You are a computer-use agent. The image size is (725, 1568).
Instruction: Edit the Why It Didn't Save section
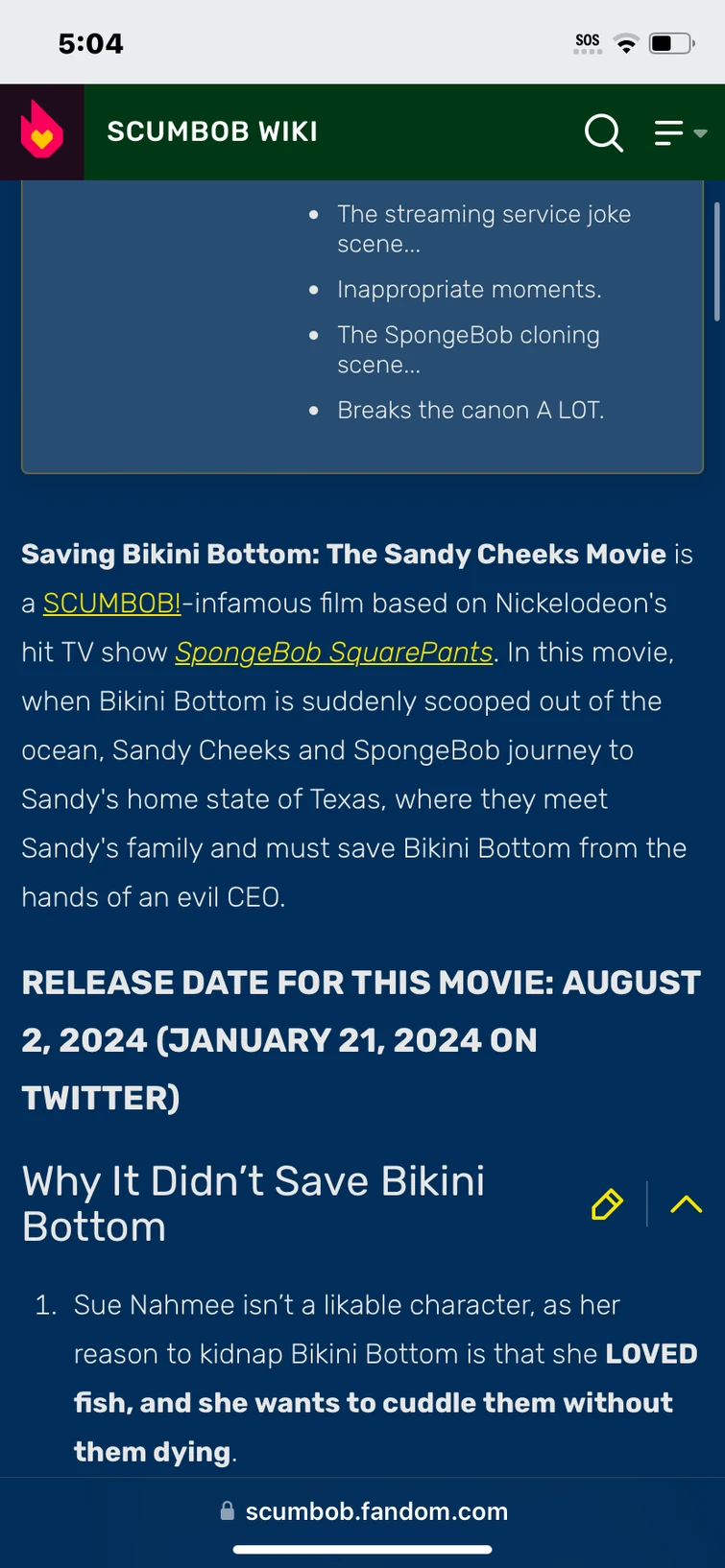click(607, 1203)
